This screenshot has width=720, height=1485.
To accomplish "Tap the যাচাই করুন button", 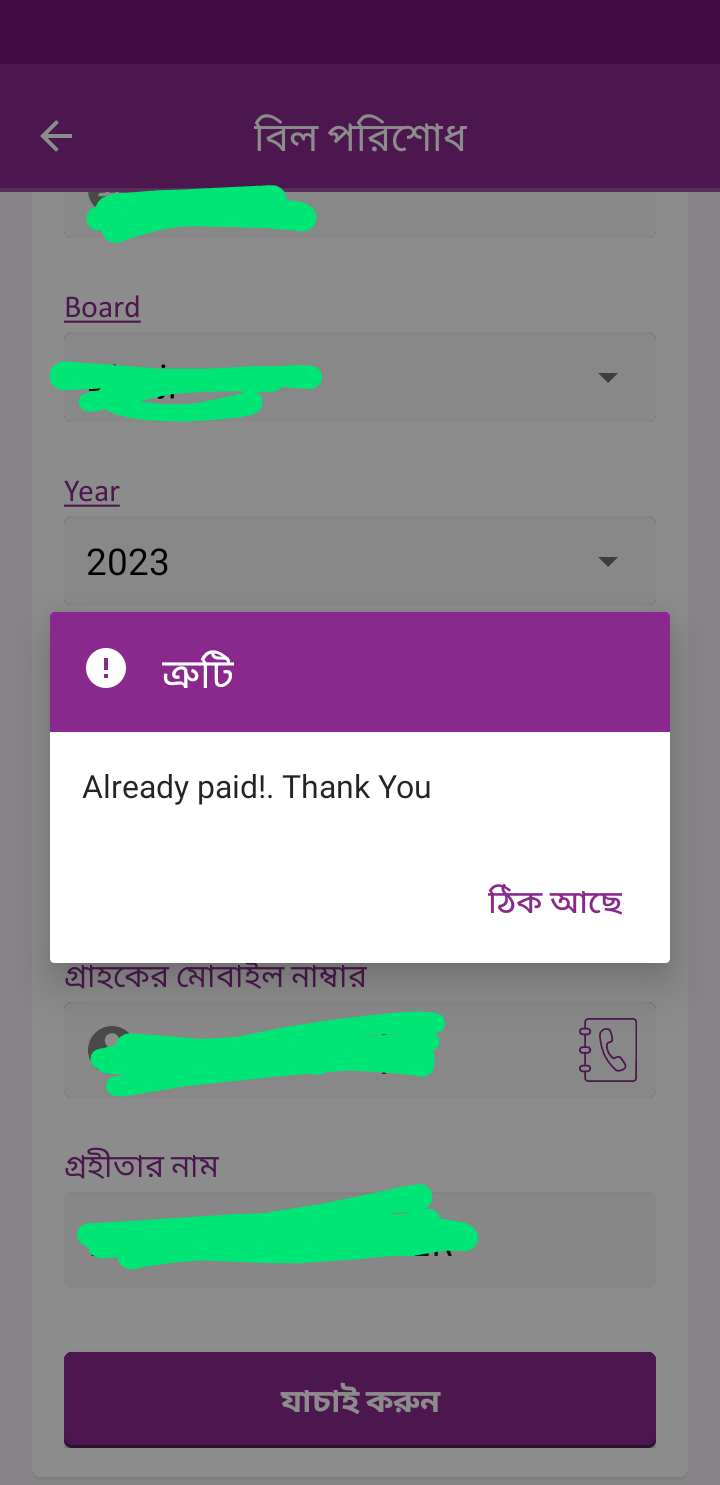I will tap(360, 1400).
